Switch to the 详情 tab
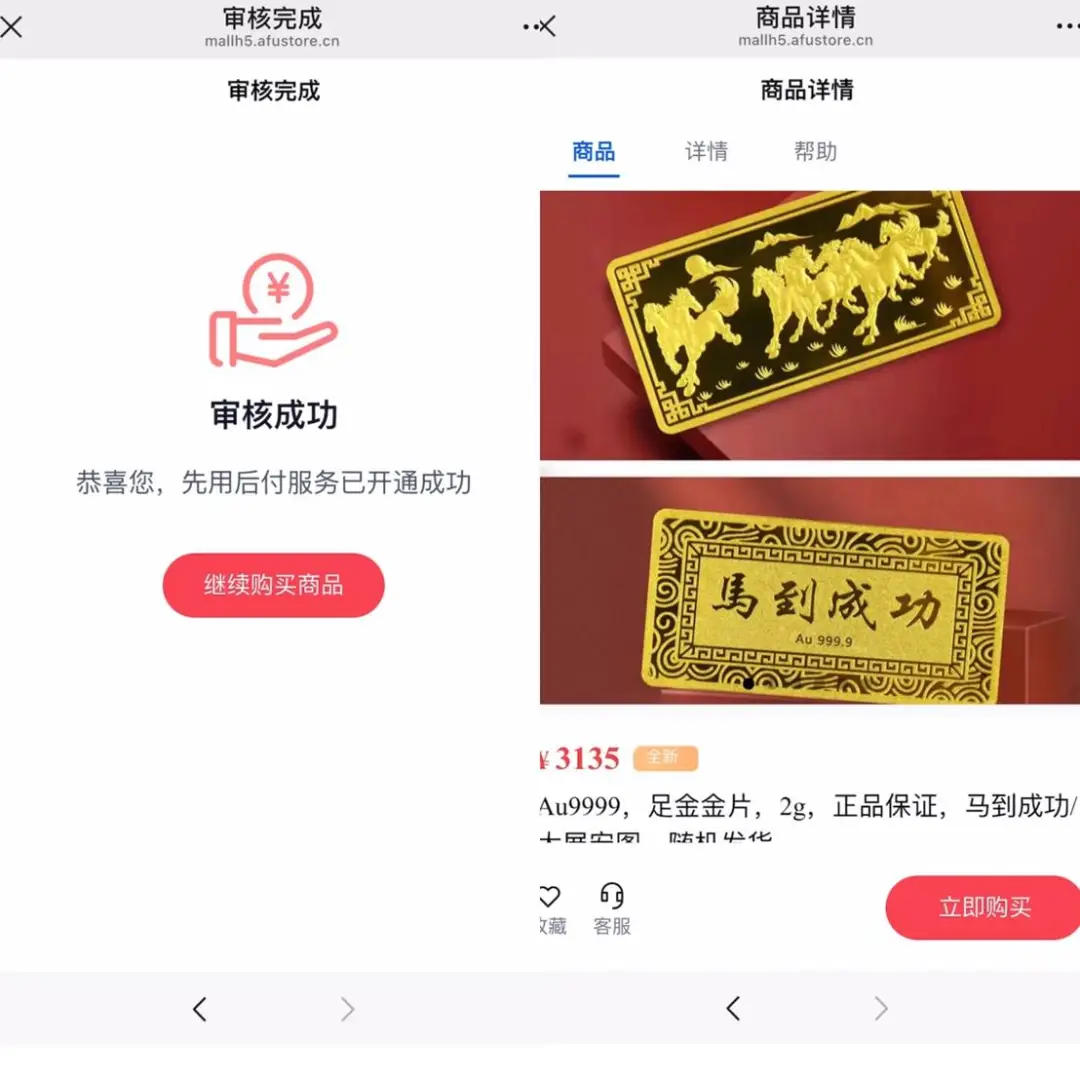The image size is (1080, 1080). (706, 152)
